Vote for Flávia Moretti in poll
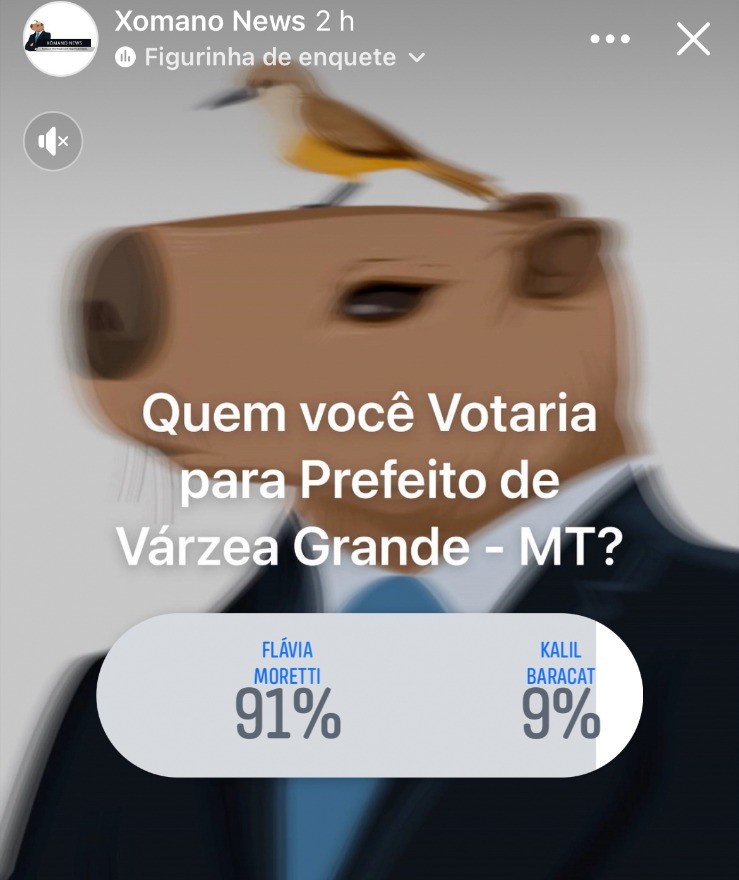 click(x=288, y=695)
